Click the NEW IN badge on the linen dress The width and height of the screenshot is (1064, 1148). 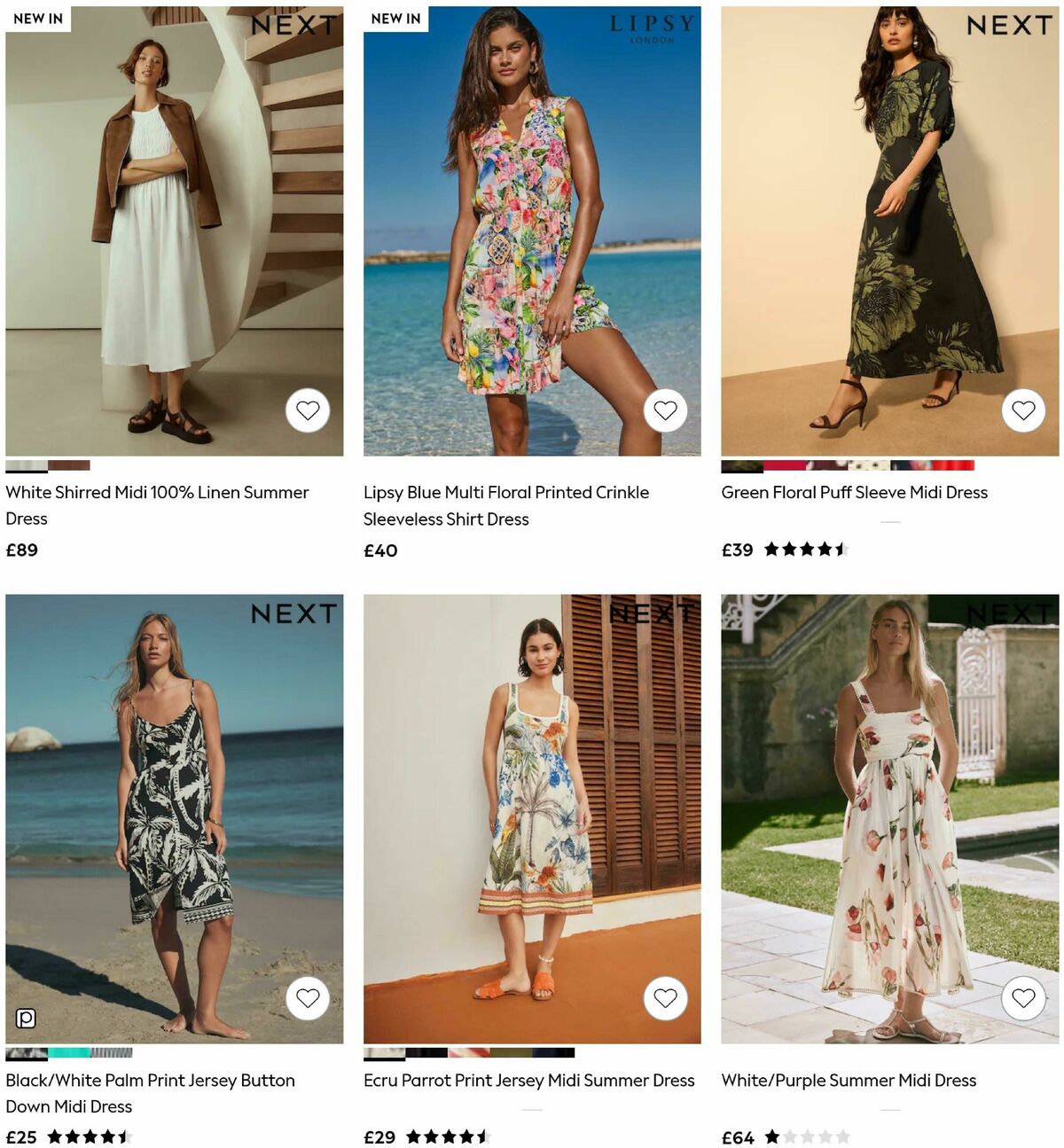click(x=37, y=17)
